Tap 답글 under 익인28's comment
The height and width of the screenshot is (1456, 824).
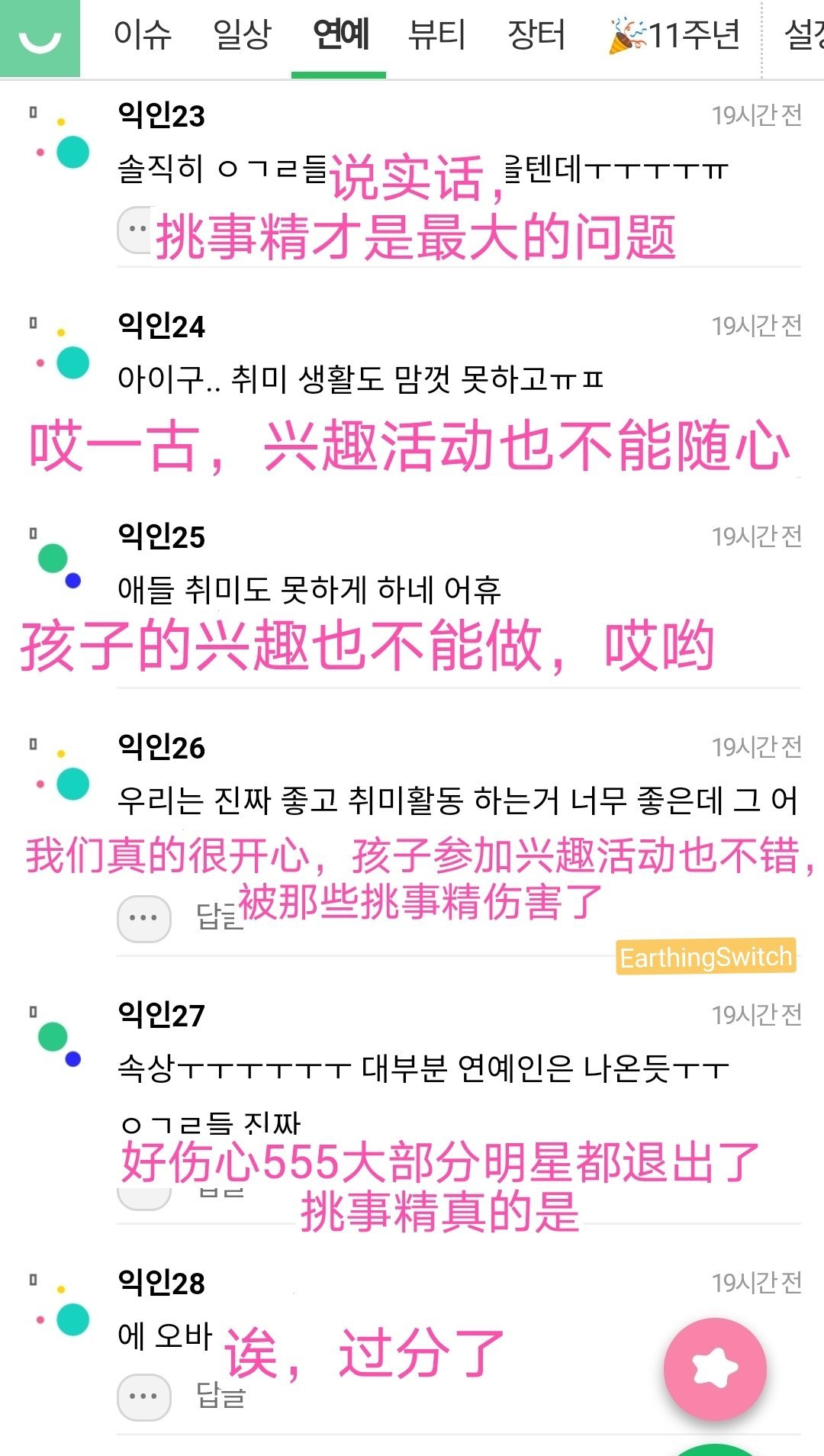pyautogui.click(x=220, y=1395)
